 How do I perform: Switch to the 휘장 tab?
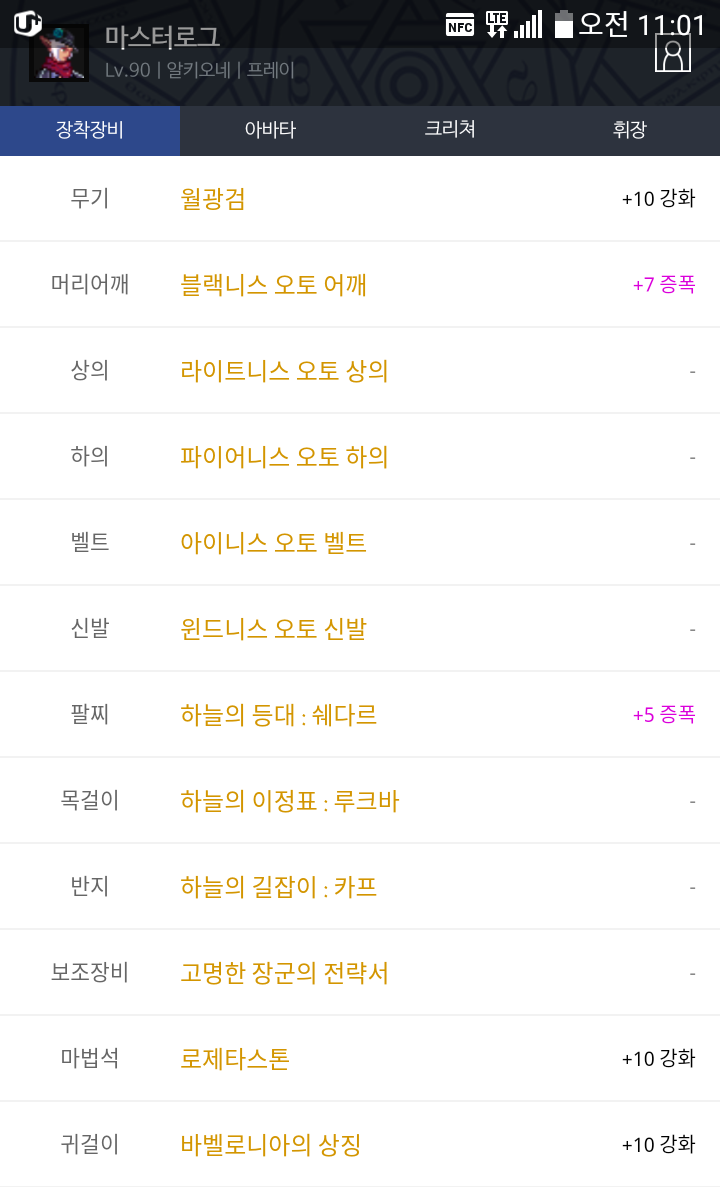point(630,130)
